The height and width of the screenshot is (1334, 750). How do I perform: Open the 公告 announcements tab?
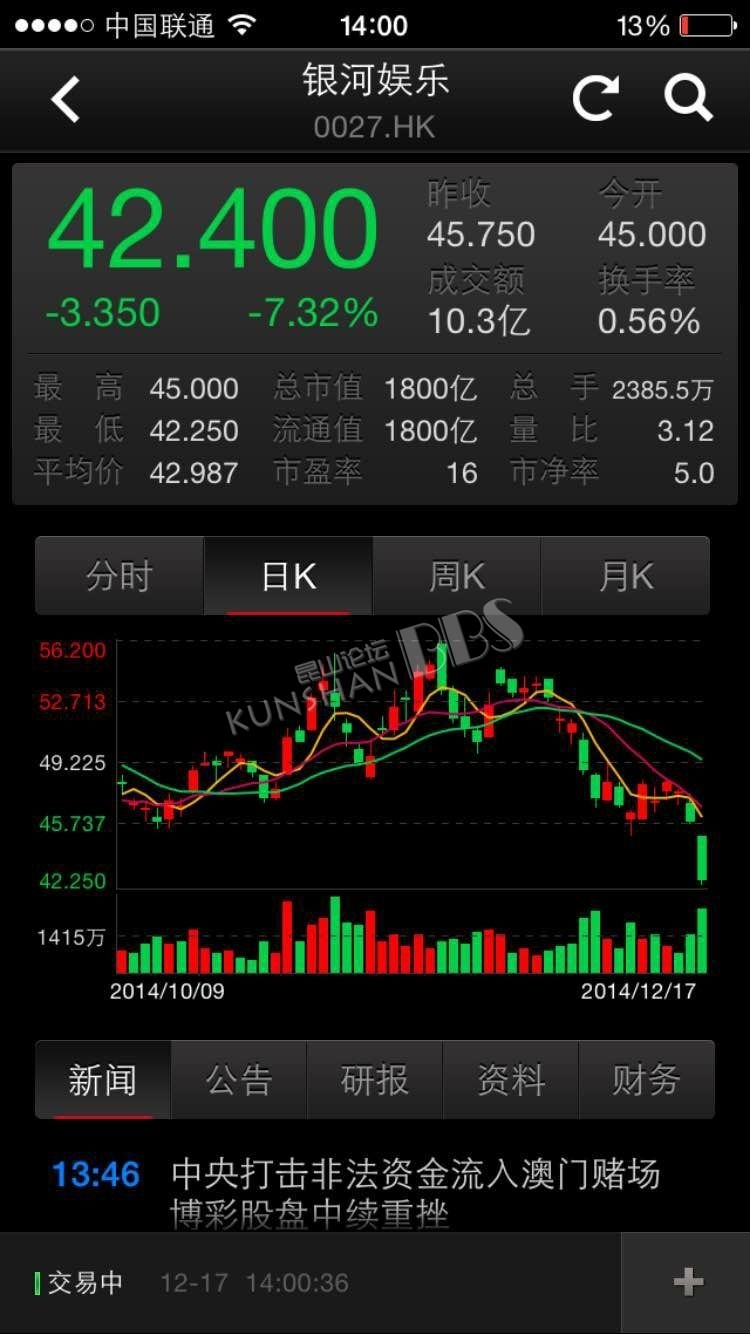(239, 1079)
